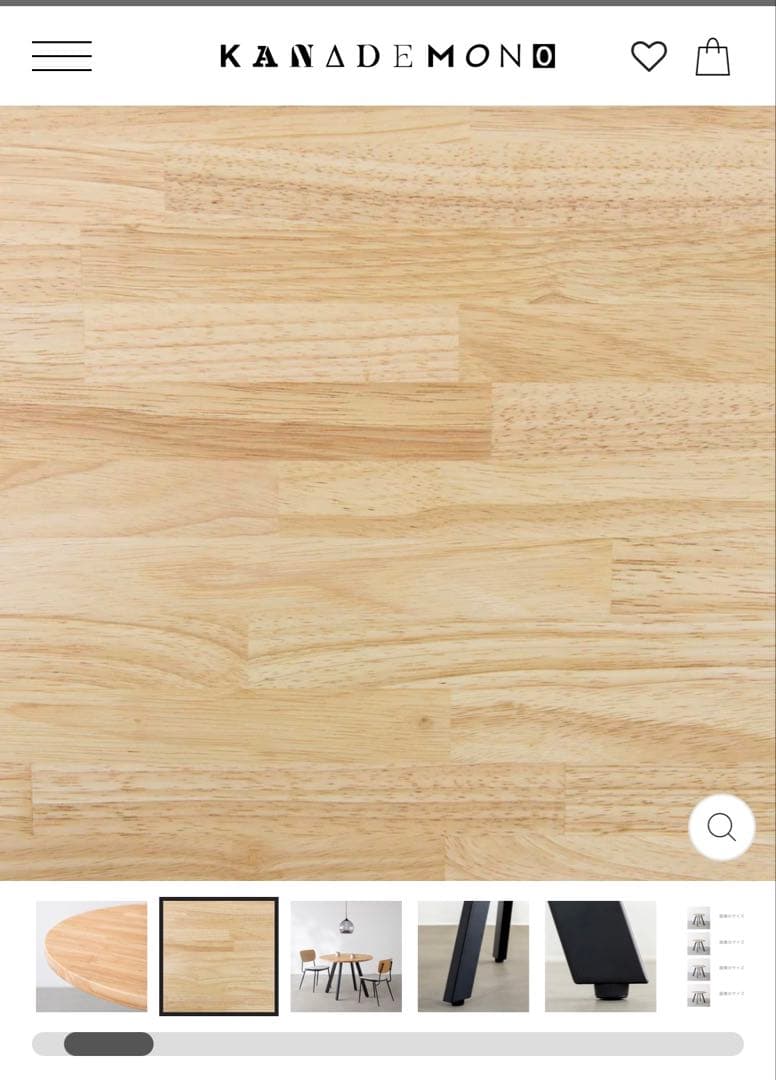The width and height of the screenshot is (776, 1080).
Task: View the black table legs thumbnail
Action: point(473,956)
